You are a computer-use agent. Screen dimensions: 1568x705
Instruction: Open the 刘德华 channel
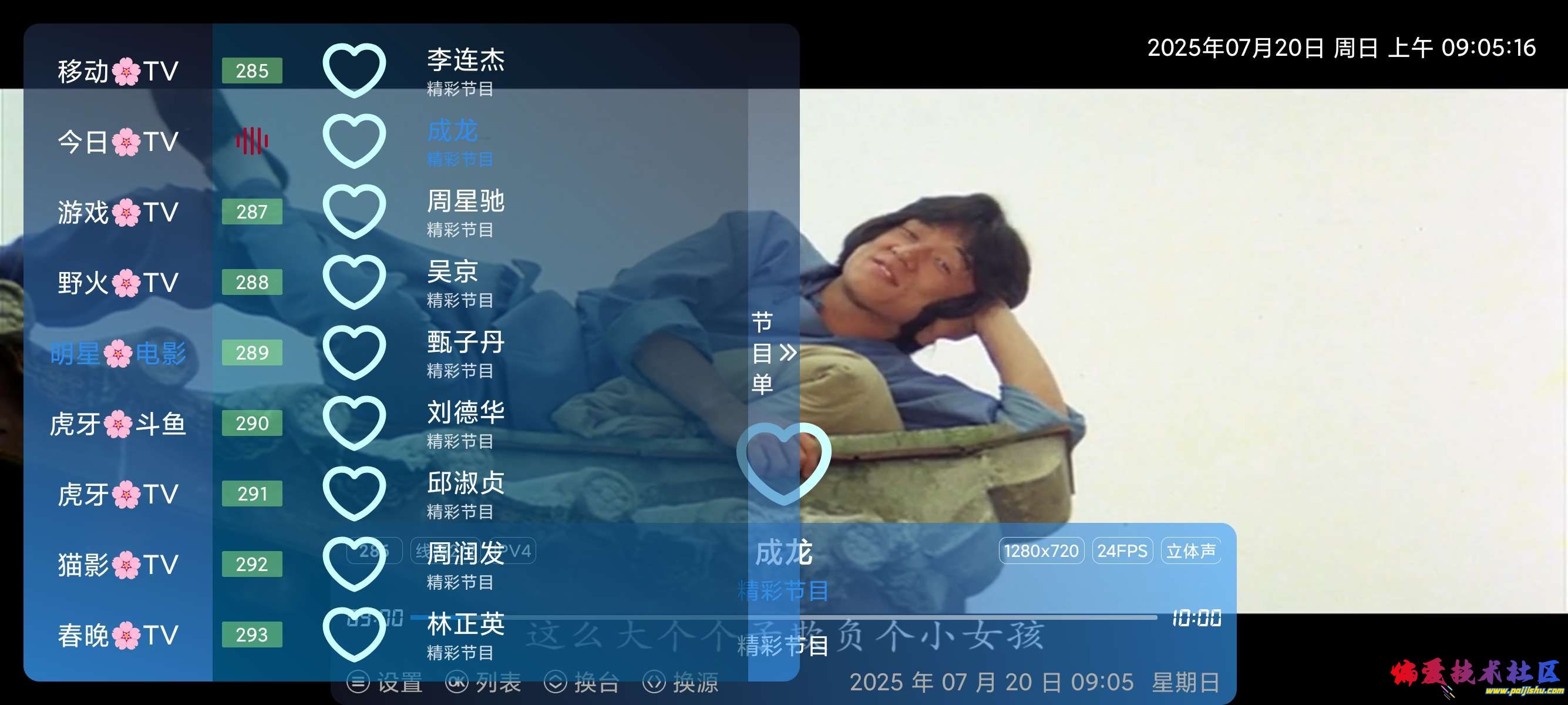[x=465, y=422]
